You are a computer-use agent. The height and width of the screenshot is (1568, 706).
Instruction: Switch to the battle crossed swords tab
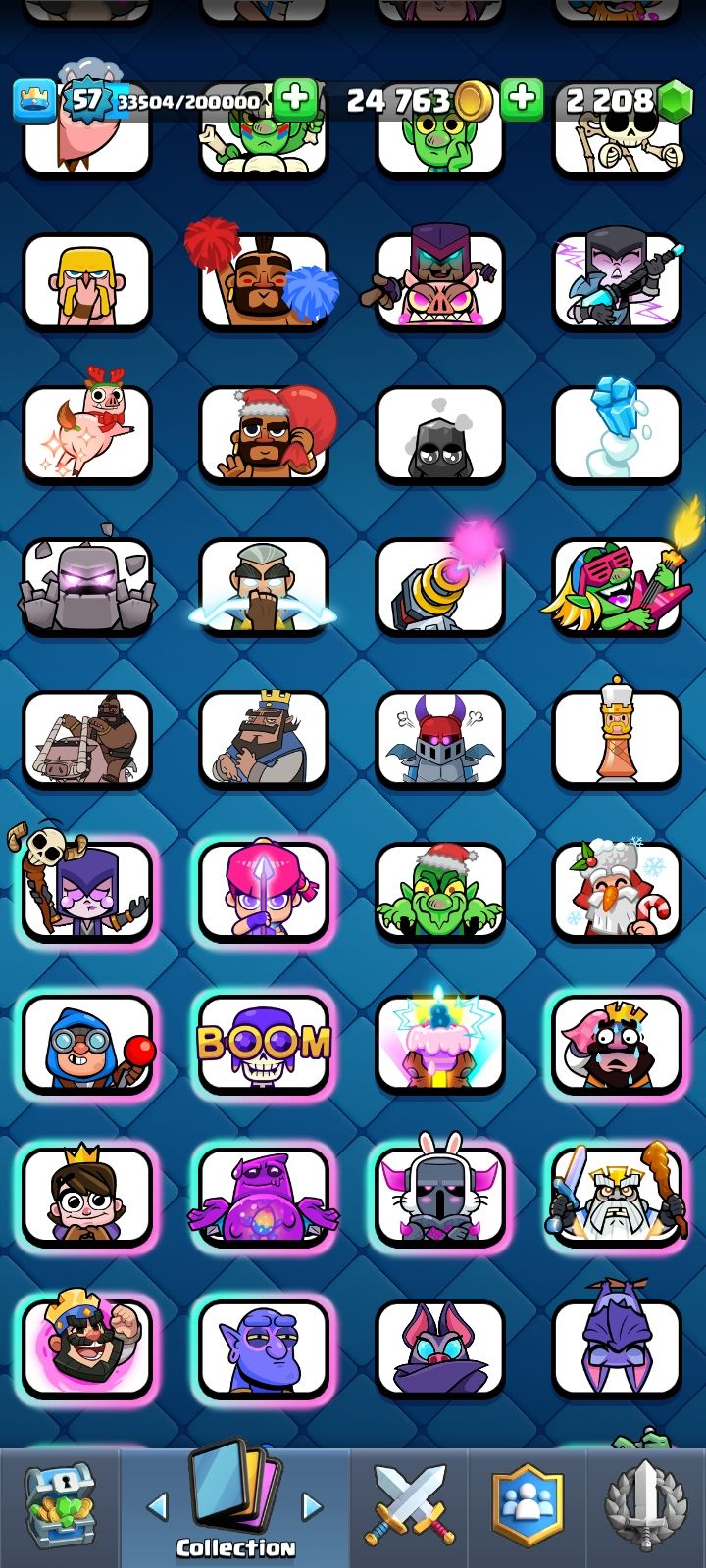pos(409,1506)
